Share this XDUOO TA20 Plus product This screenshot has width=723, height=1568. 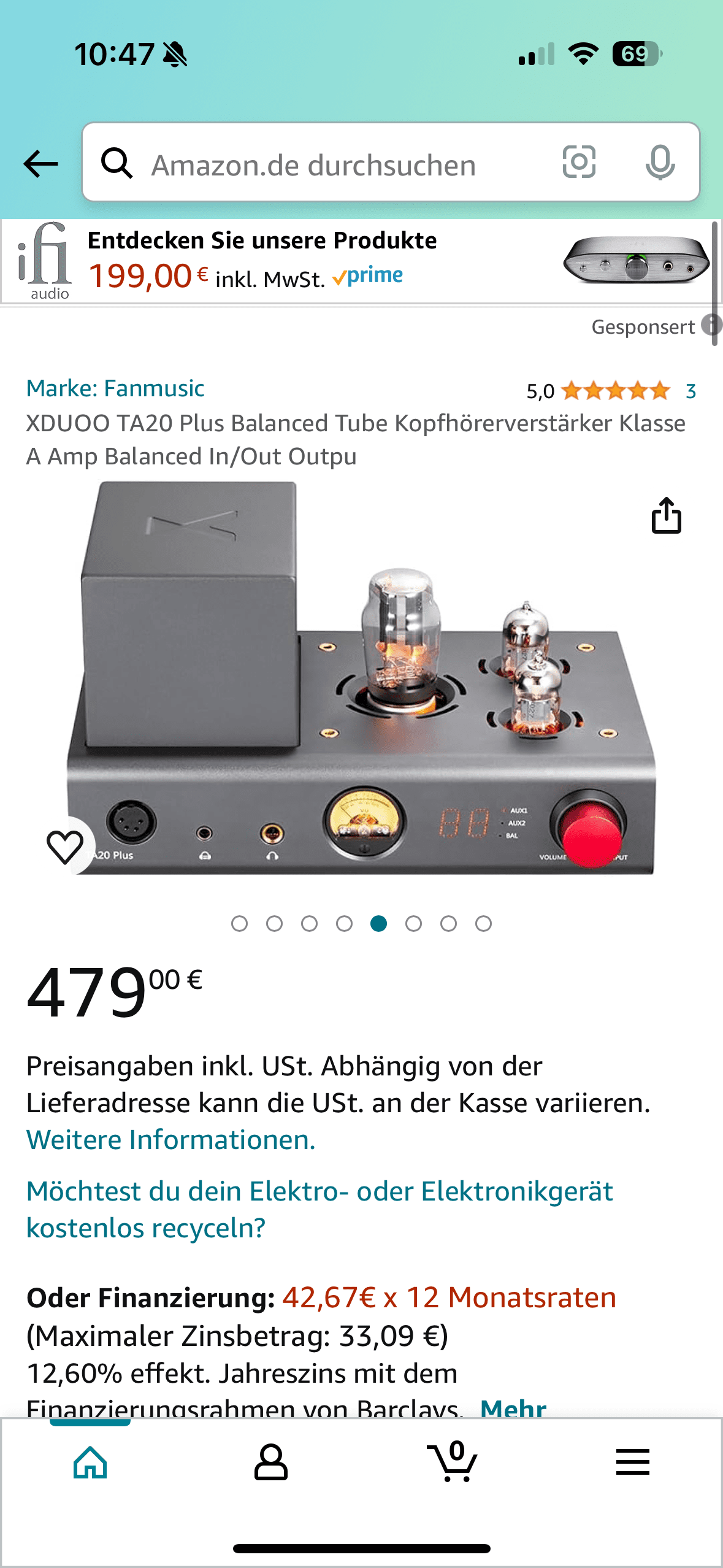pyautogui.click(x=666, y=515)
